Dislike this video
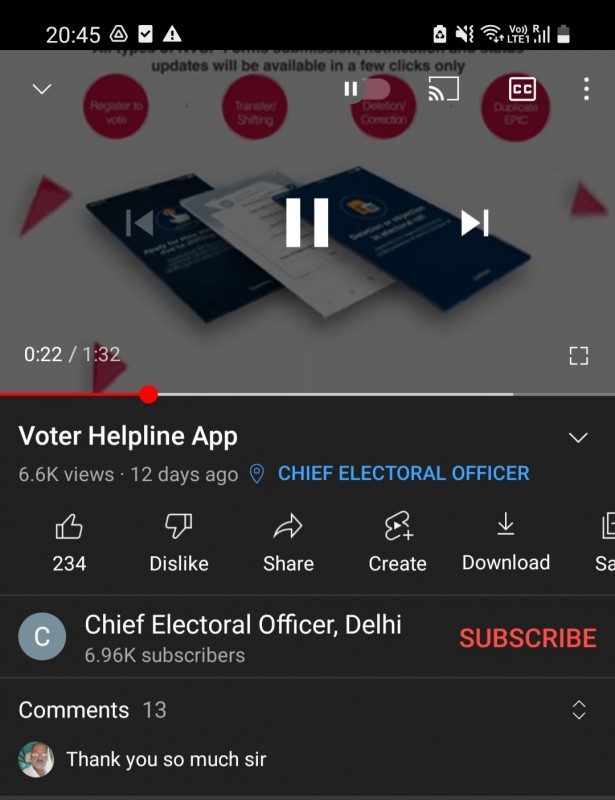Viewport: 615px width, 800px height. pyautogui.click(x=179, y=541)
